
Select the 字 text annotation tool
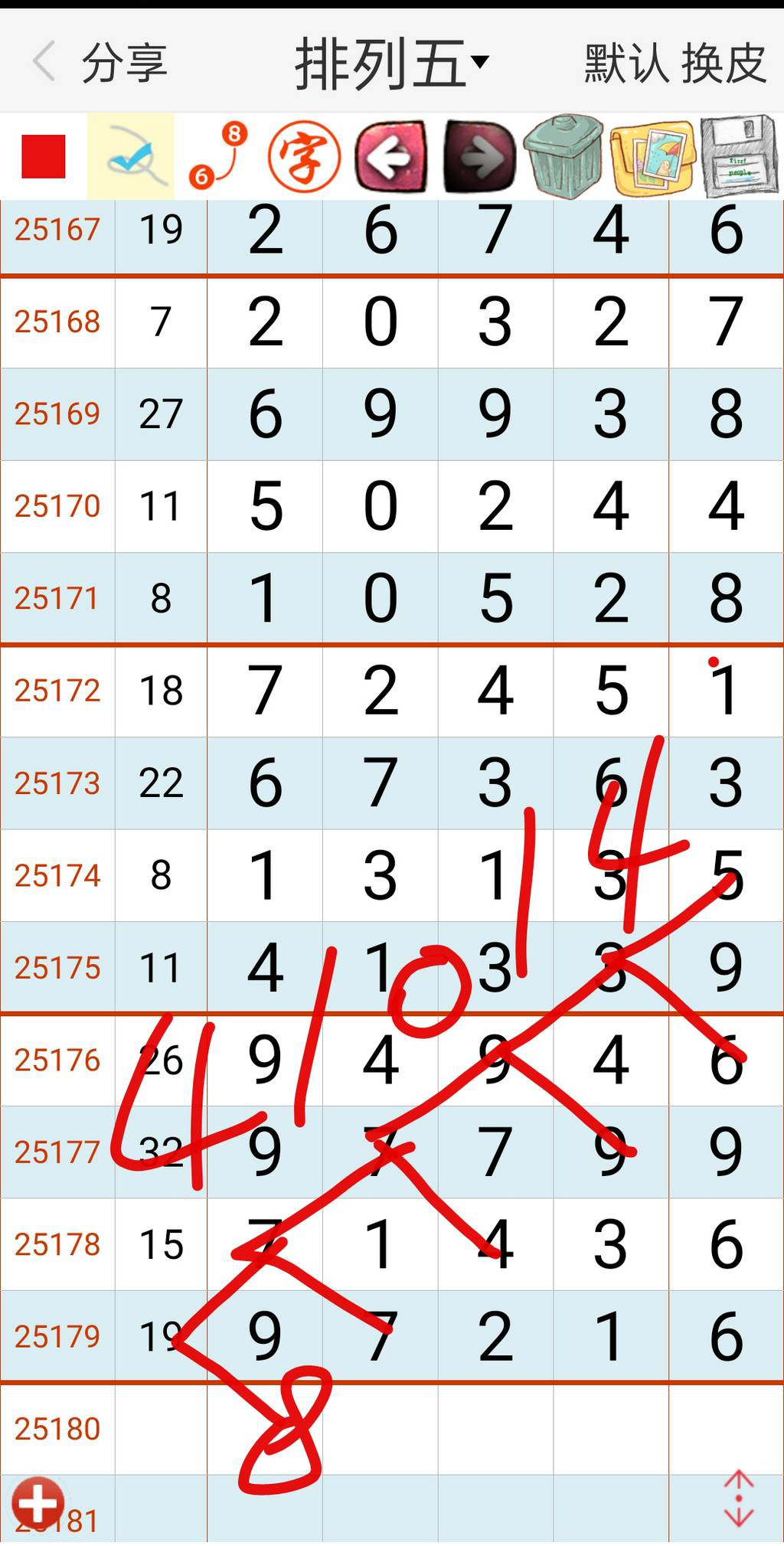304,157
